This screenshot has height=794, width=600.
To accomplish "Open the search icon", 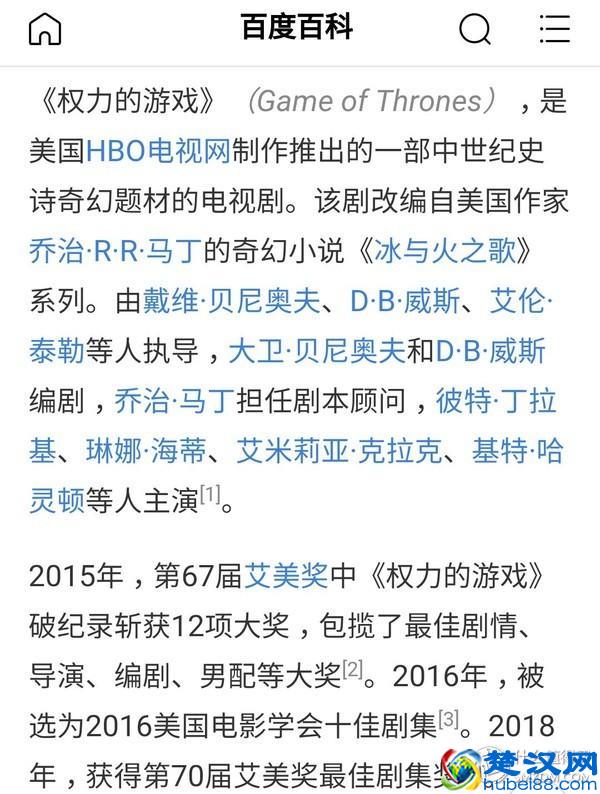I will [474, 30].
